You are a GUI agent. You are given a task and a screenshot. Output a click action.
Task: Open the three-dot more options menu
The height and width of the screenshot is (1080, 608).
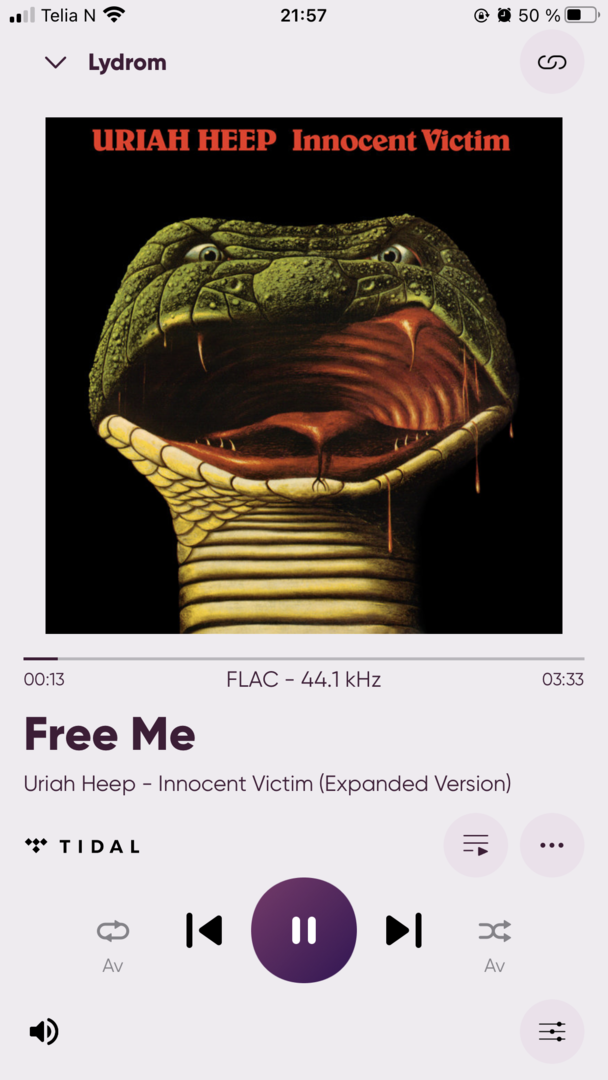552,845
